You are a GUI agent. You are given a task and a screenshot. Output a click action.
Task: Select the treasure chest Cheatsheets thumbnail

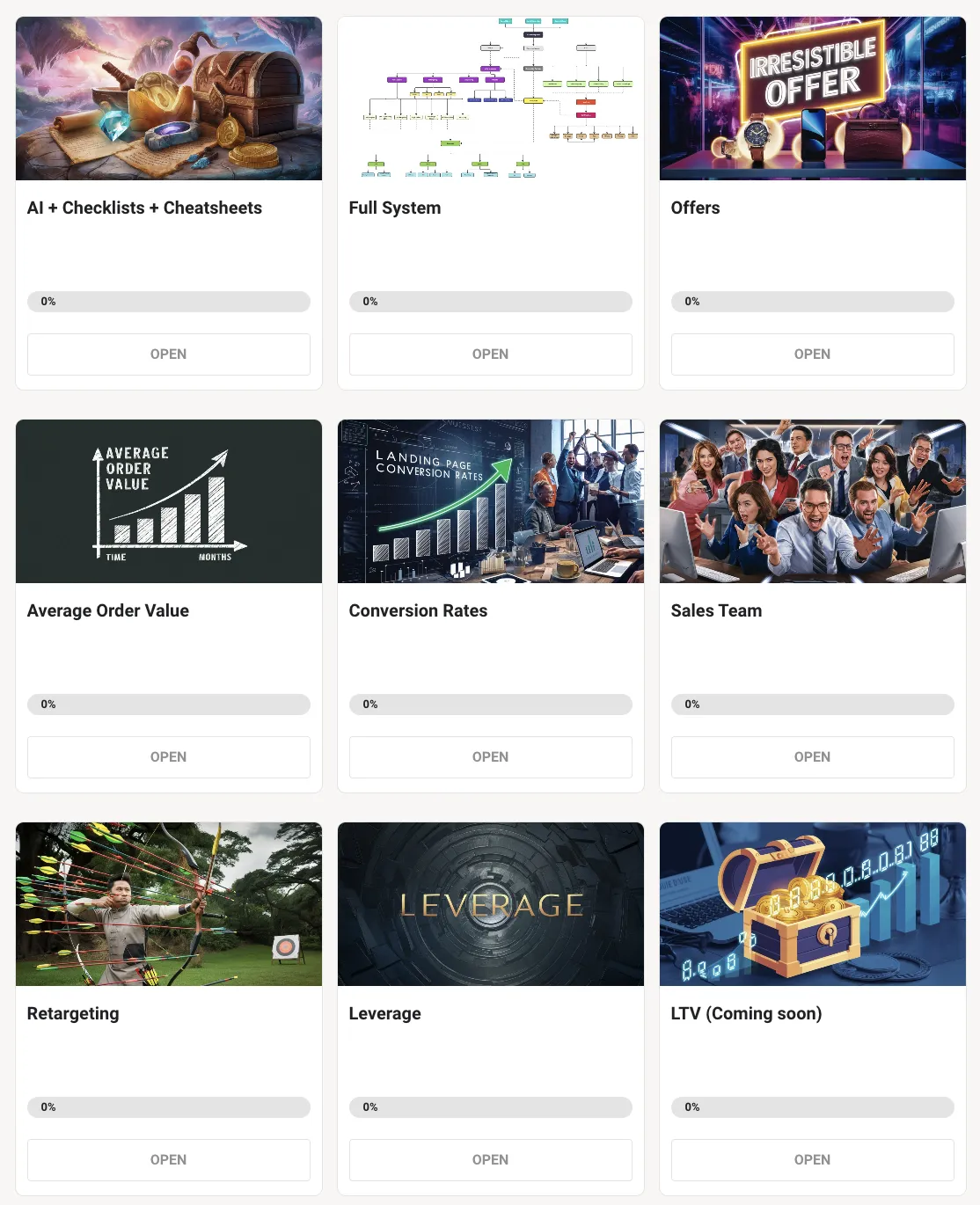[168, 99]
